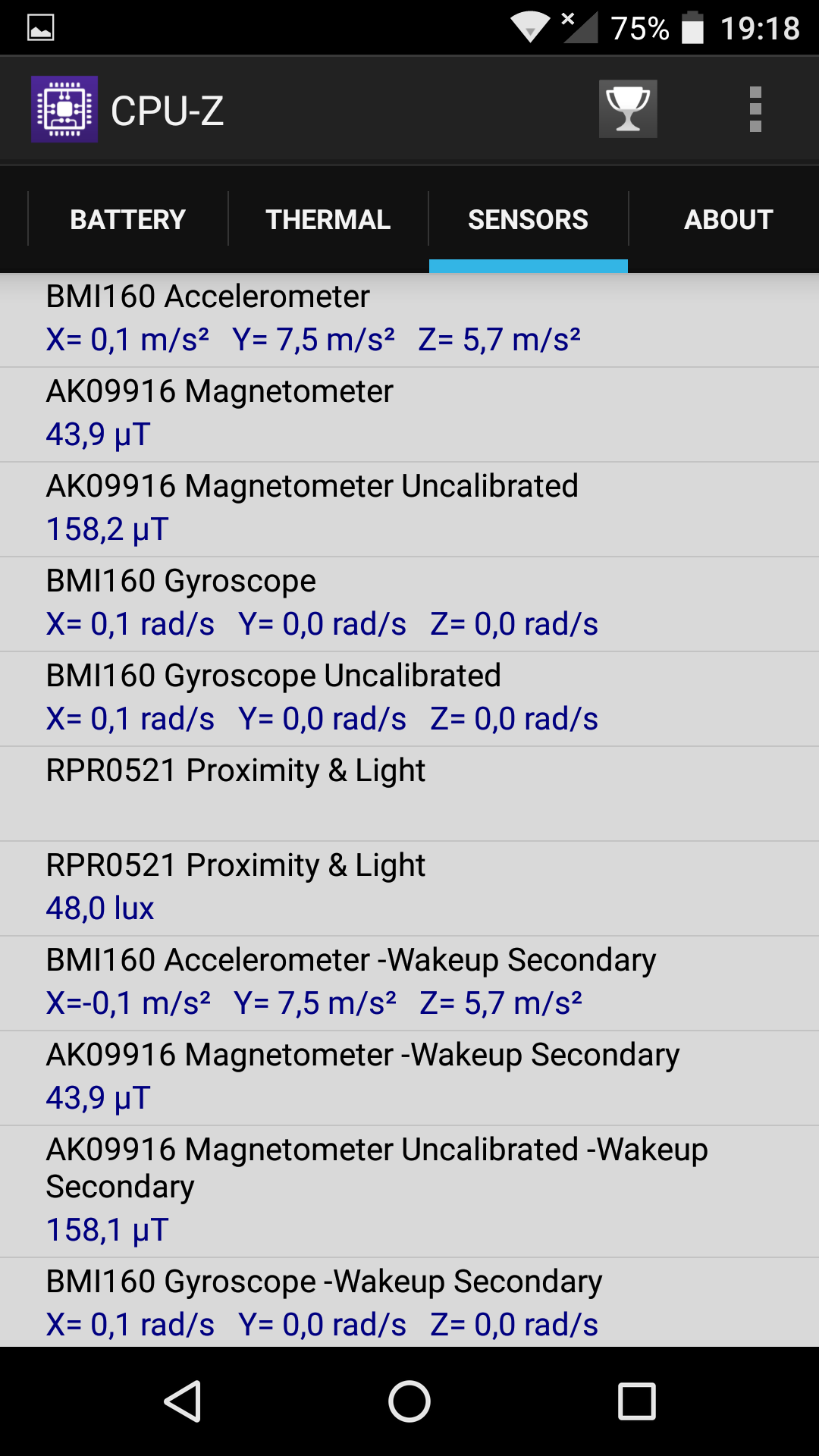Open the trophy icon in the app bar
Image resolution: width=819 pixels, height=1456 pixels.
coord(628,109)
